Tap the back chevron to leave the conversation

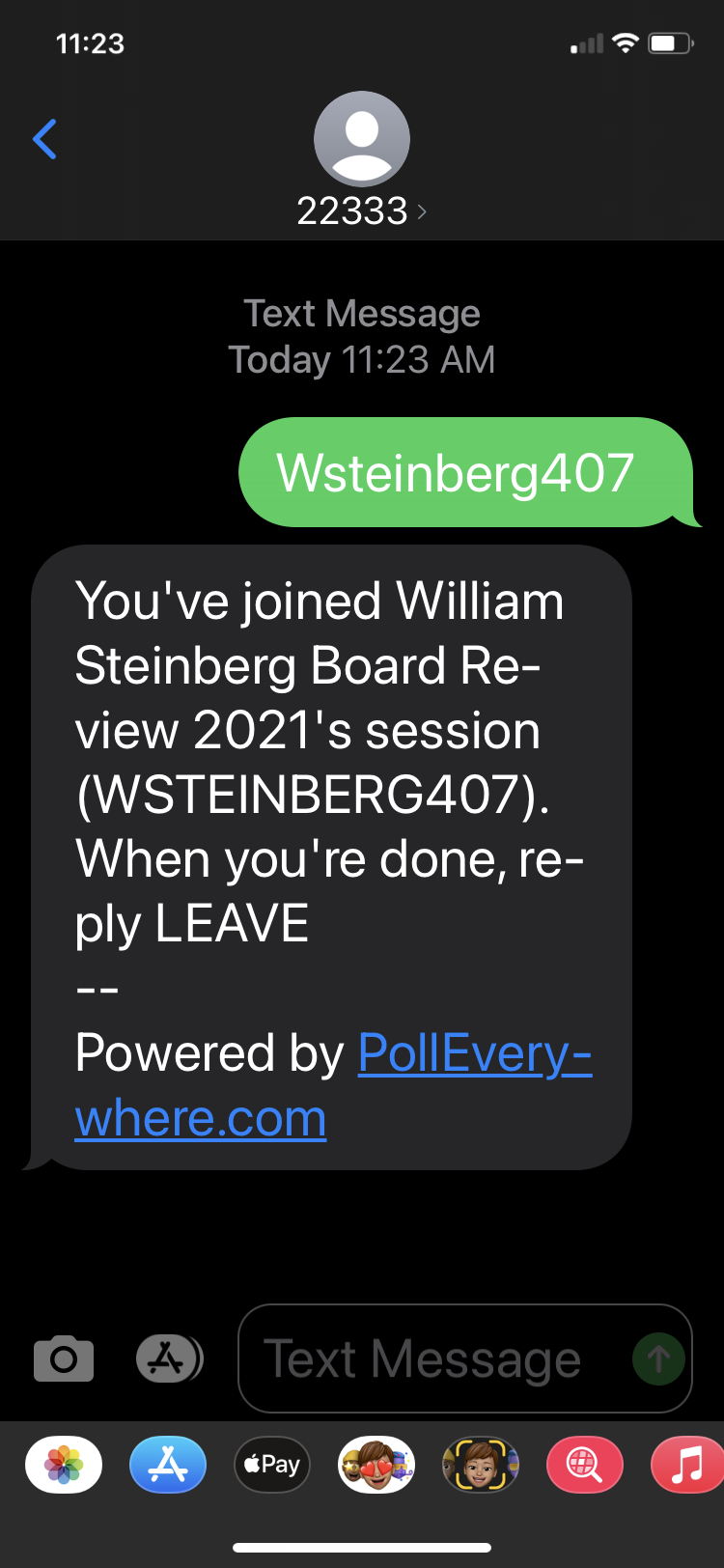click(44, 138)
